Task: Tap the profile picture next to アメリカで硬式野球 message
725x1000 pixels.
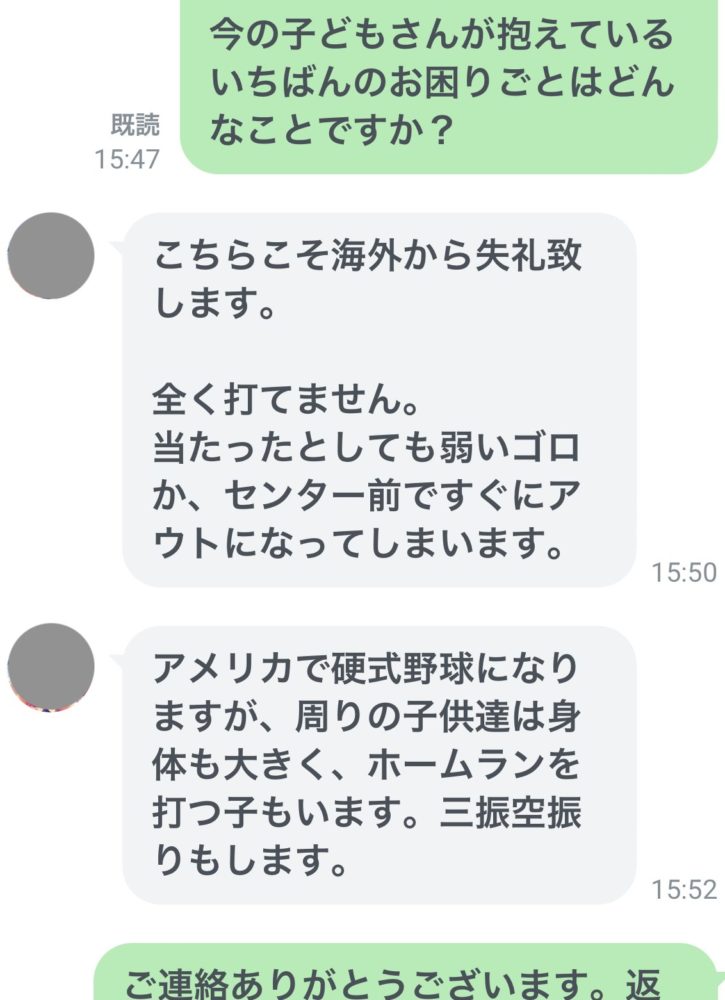Action: click(x=51, y=667)
